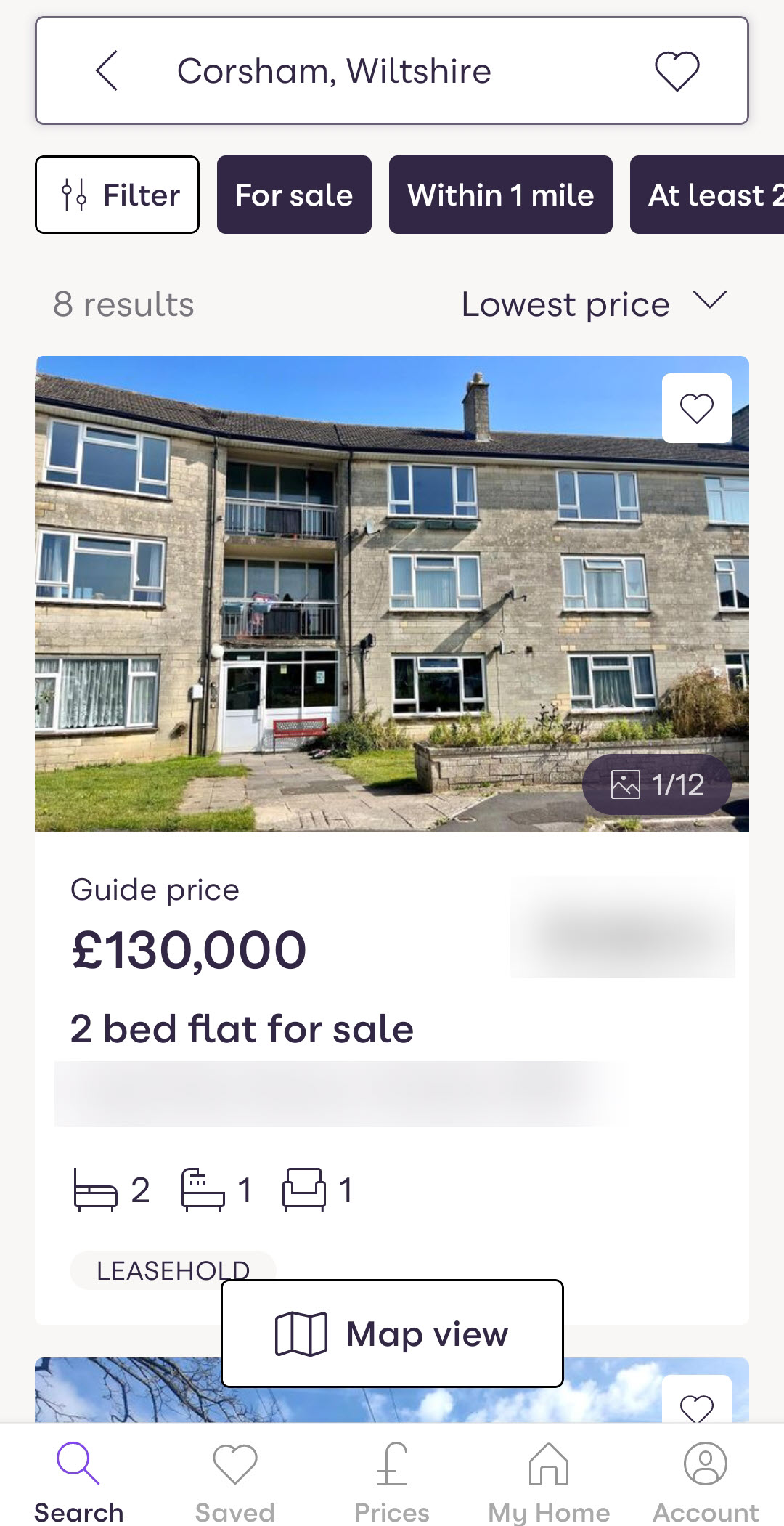784x1526 pixels.
Task: Expand the Within 1 mile distance filter
Action: (500, 195)
